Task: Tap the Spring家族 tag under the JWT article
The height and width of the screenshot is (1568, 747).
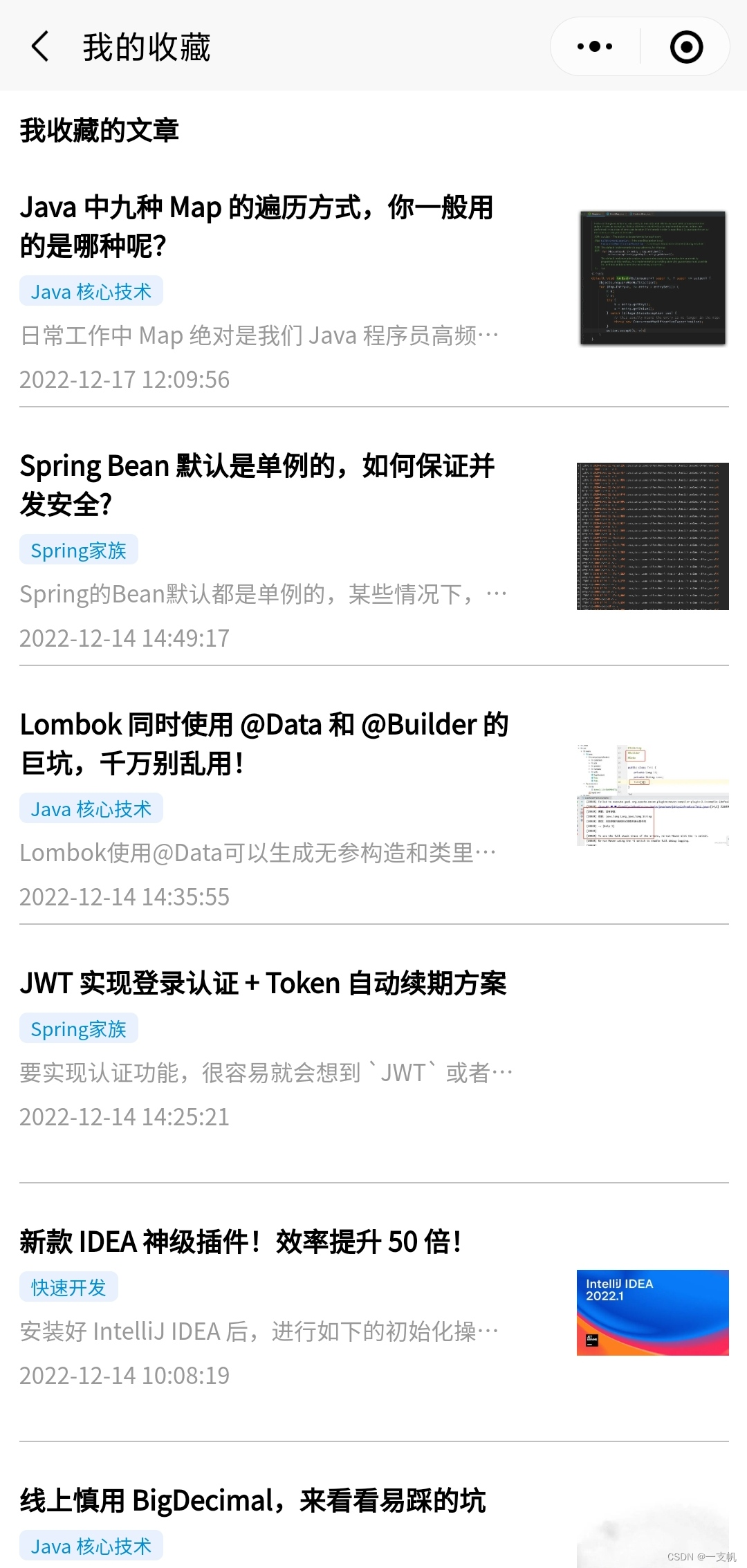Action: pos(78,1029)
